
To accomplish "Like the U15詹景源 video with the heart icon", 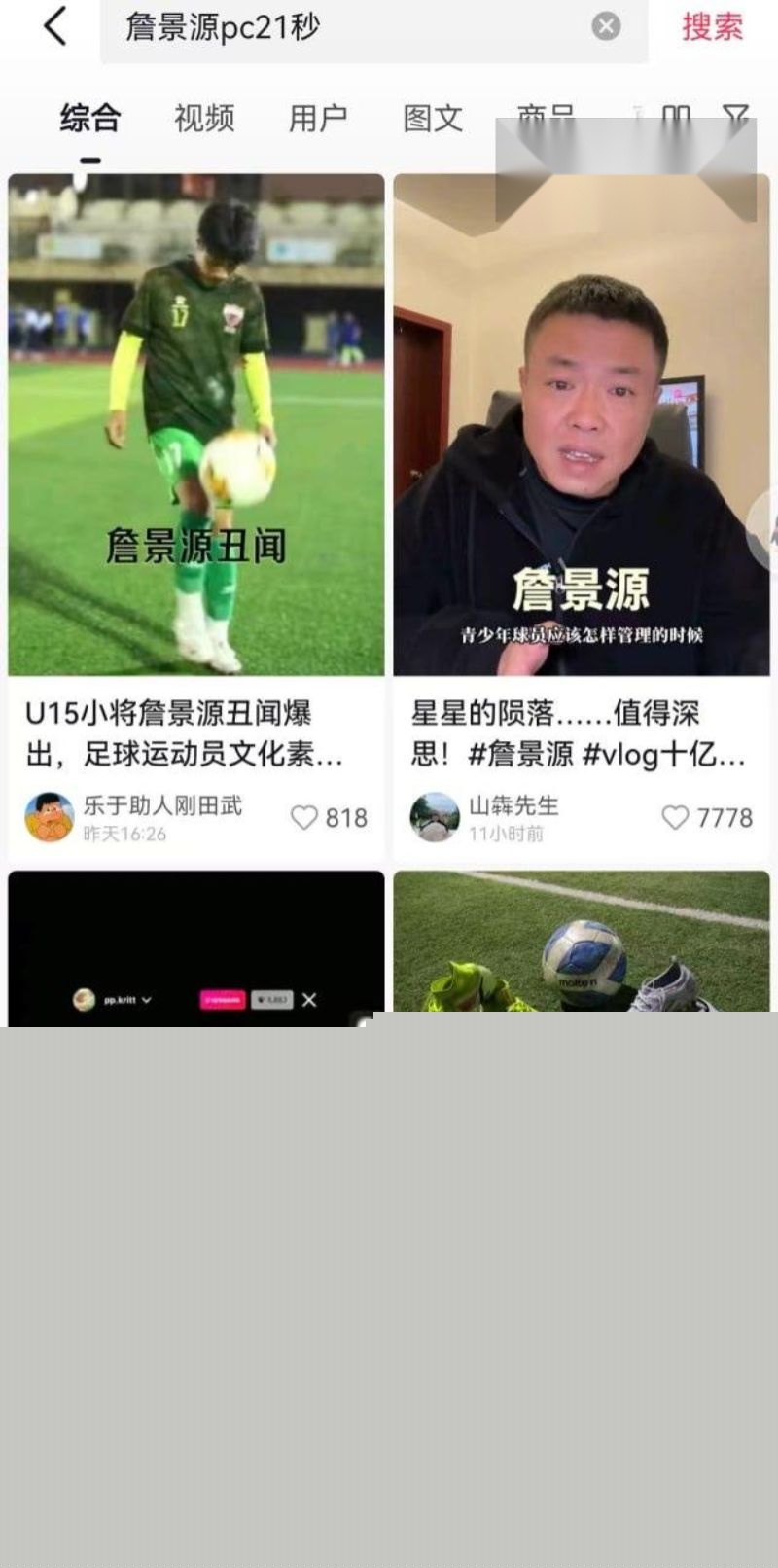I will (x=301, y=817).
